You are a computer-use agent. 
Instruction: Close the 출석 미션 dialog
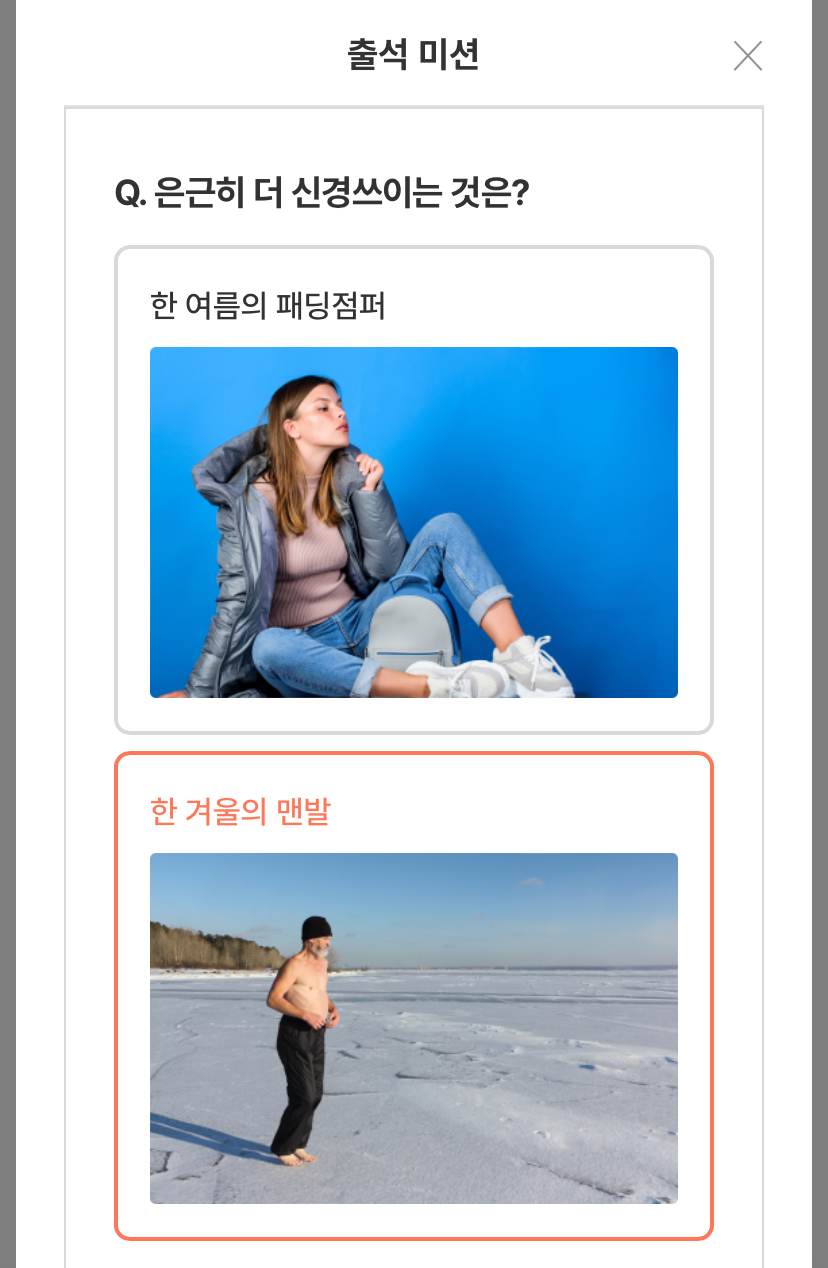[x=748, y=56]
